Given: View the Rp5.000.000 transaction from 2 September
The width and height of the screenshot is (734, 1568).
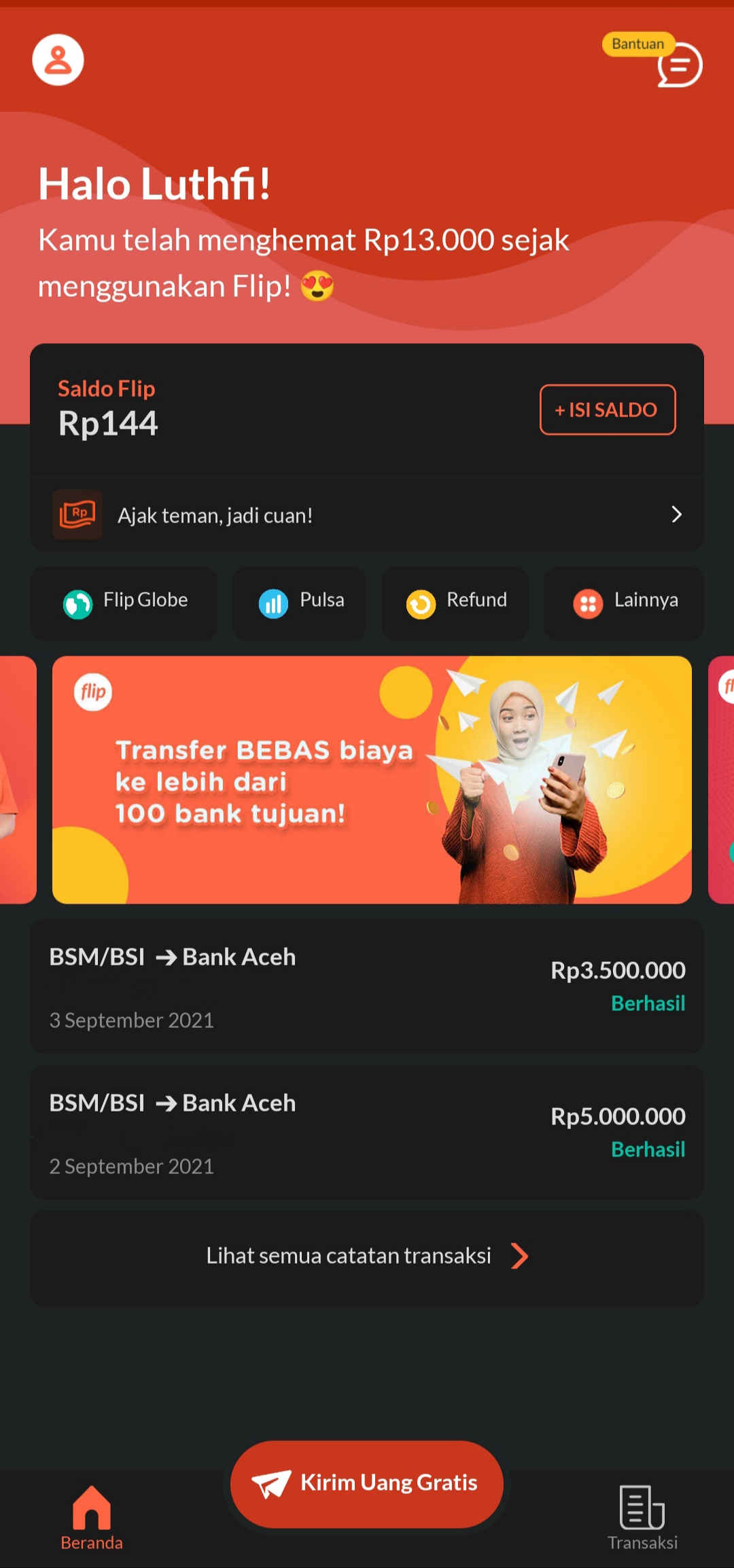Looking at the screenshot, I should (x=367, y=1133).
